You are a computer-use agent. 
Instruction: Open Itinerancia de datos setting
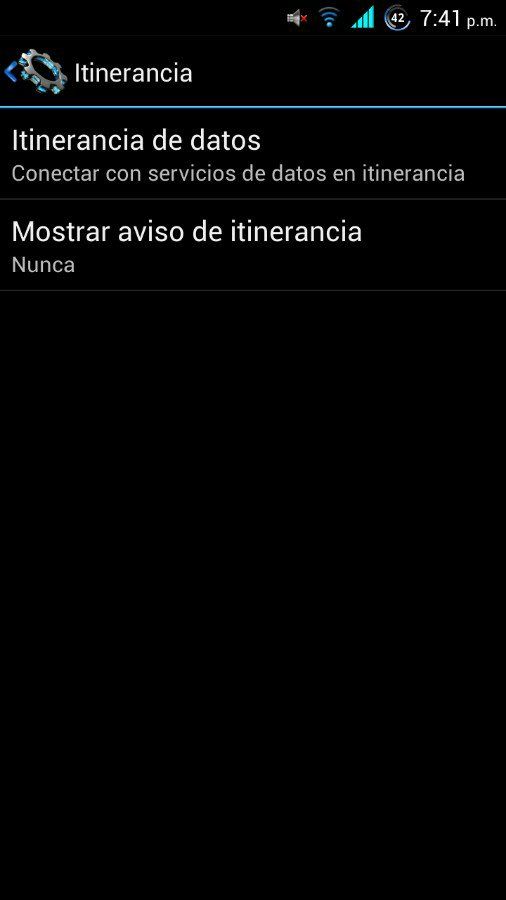(x=253, y=154)
